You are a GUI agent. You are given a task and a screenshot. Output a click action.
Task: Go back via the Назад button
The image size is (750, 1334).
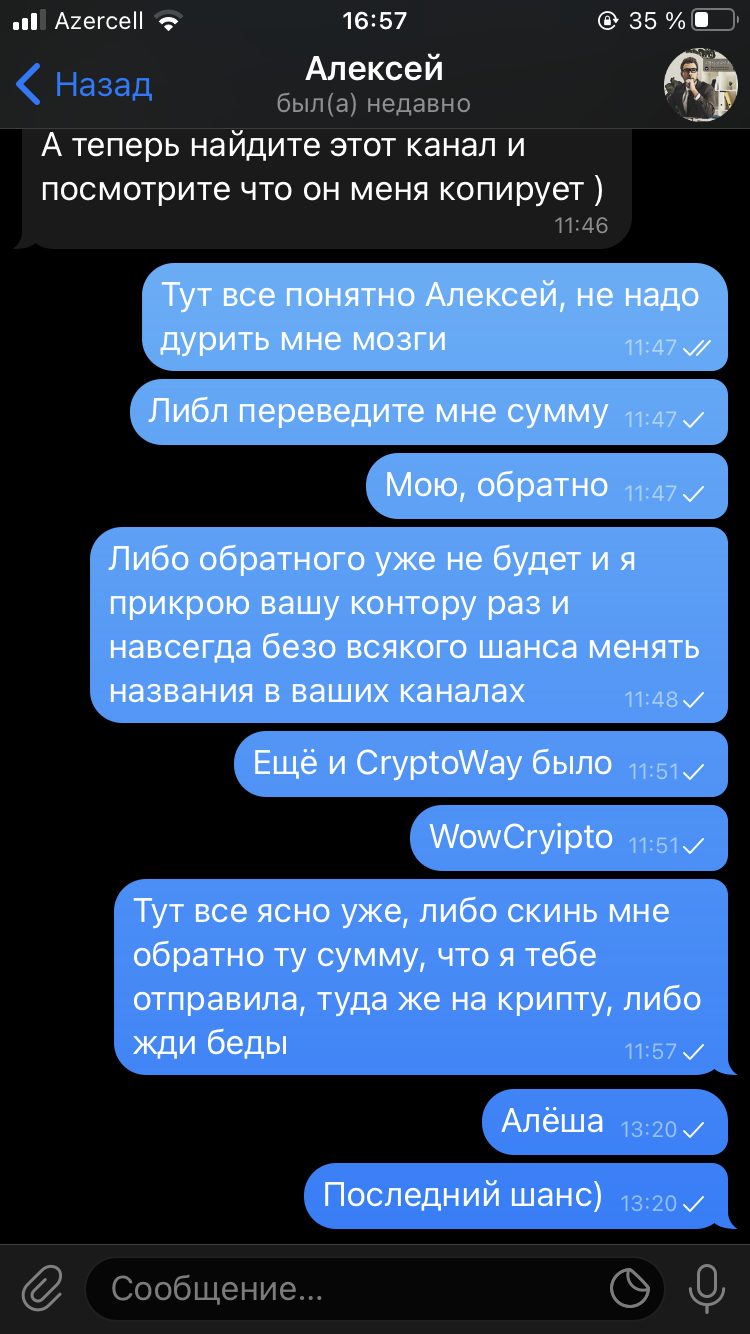84,85
